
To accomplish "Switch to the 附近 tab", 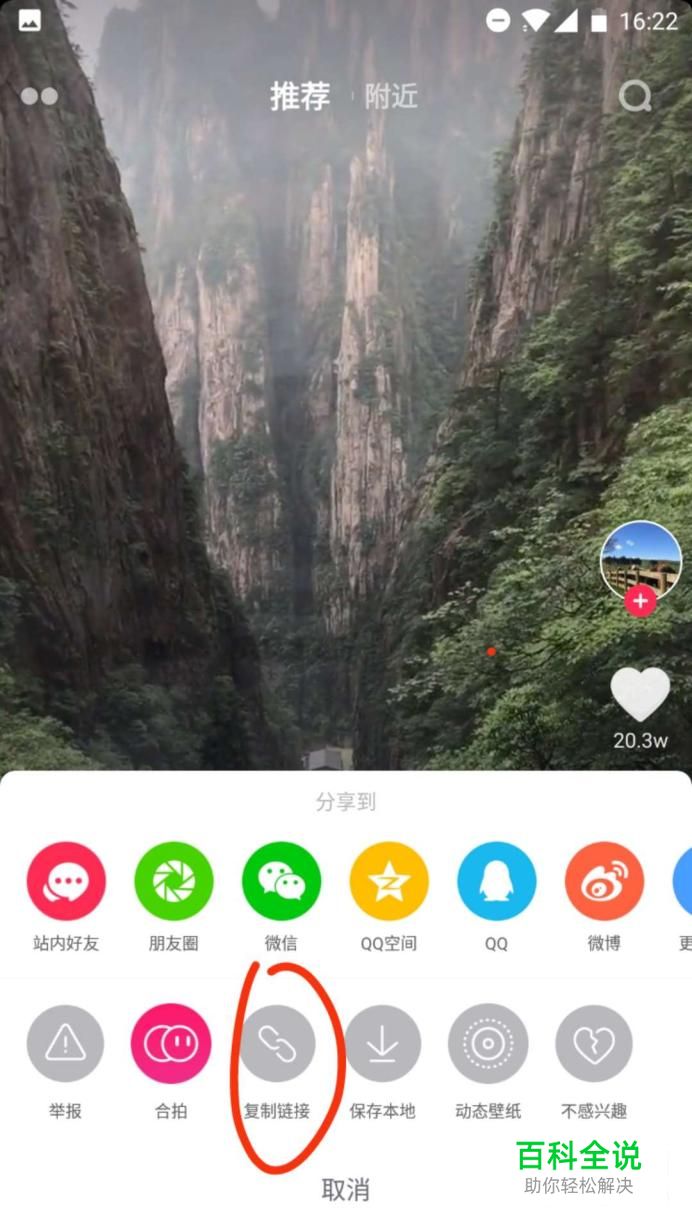I will [391, 97].
